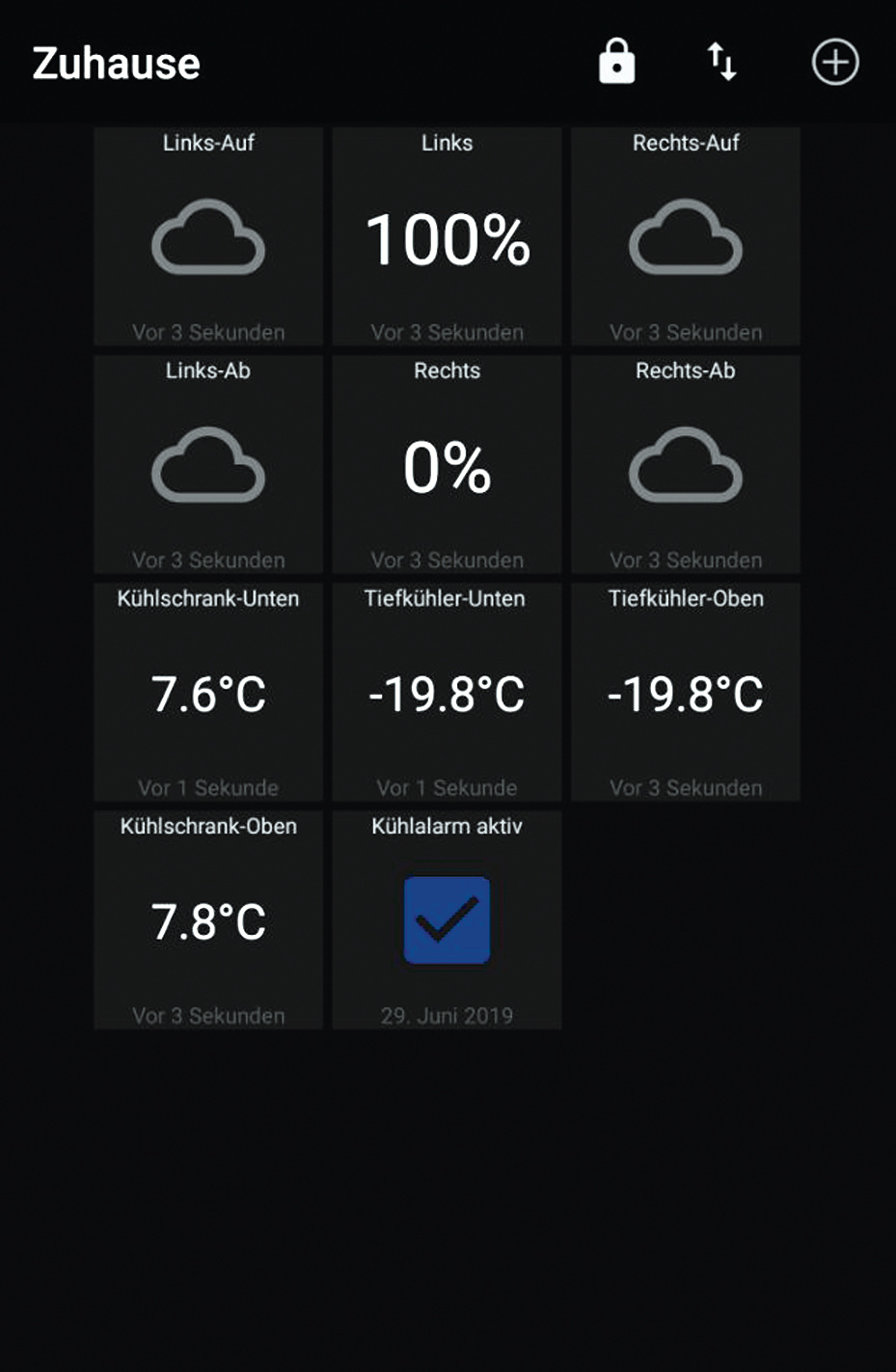
Task: Add a new tile with the plus icon
Action: [835, 63]
